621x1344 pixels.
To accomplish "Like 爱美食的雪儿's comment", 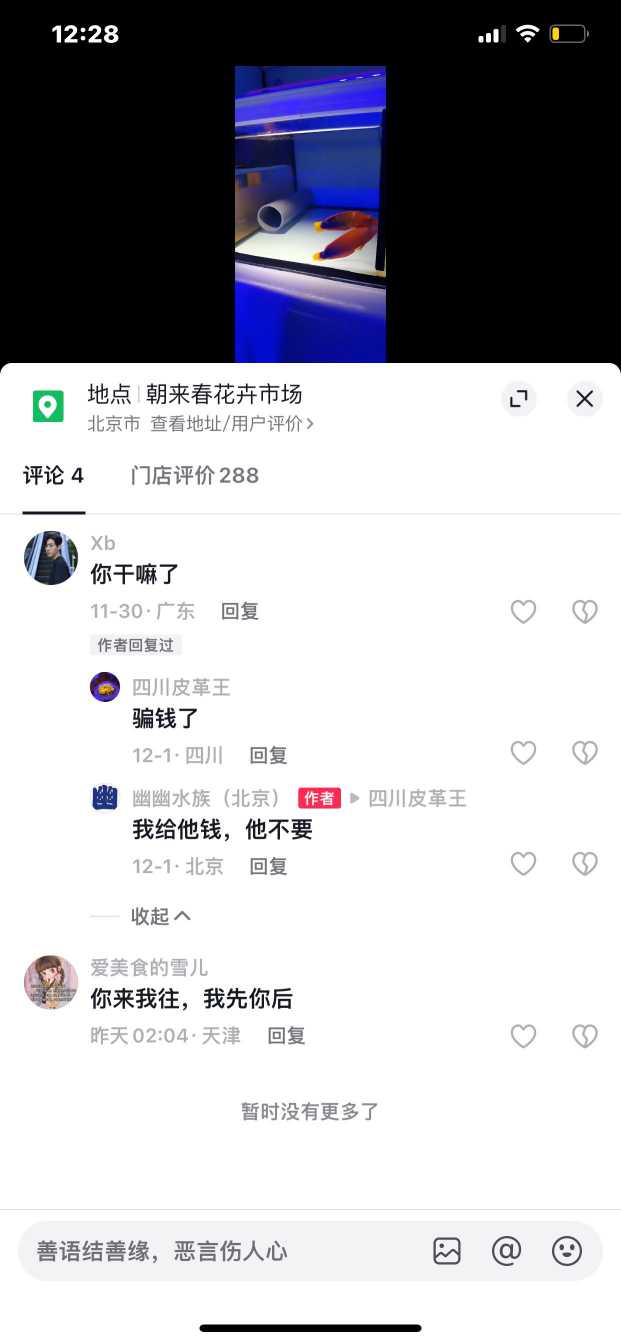I will click(523, 1036).
